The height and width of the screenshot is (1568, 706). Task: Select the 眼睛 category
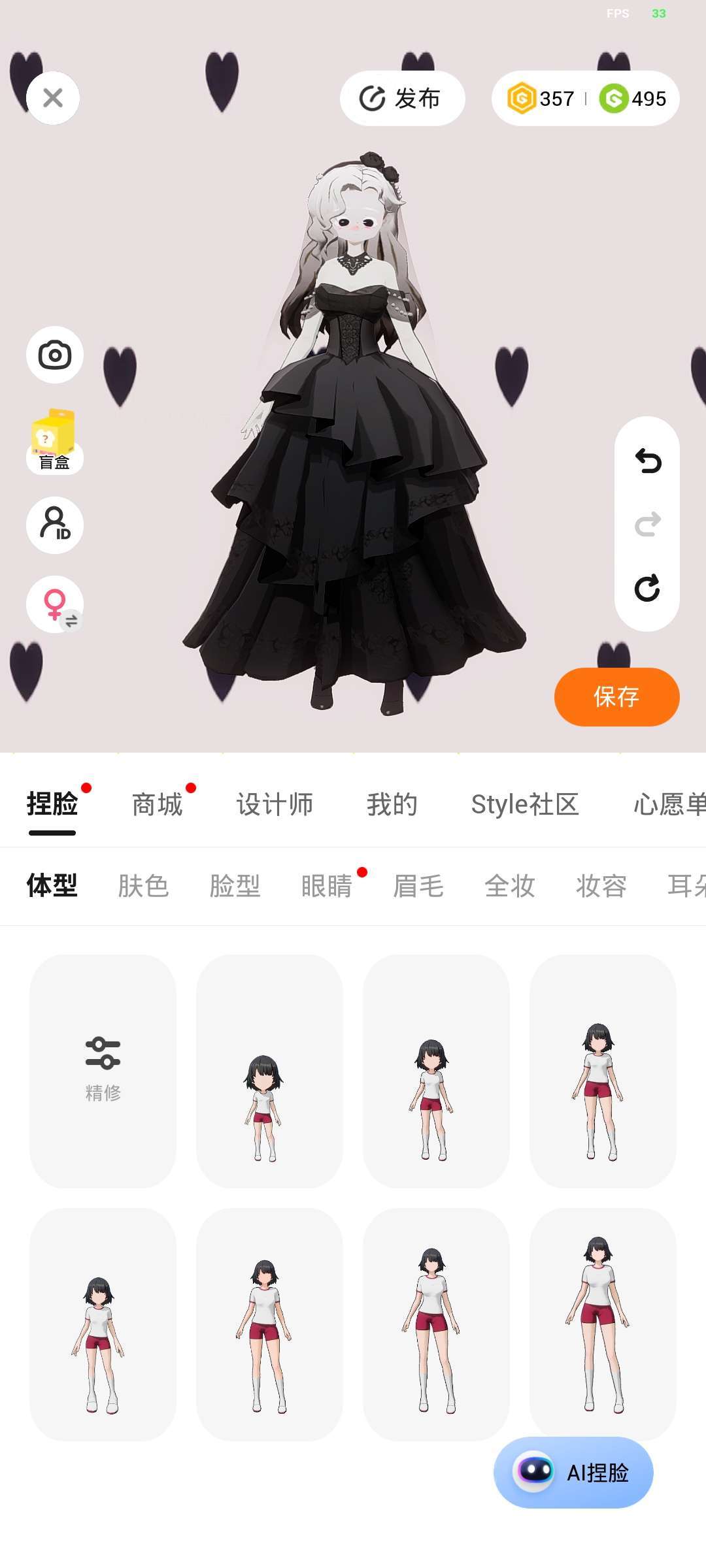(327, 886)
